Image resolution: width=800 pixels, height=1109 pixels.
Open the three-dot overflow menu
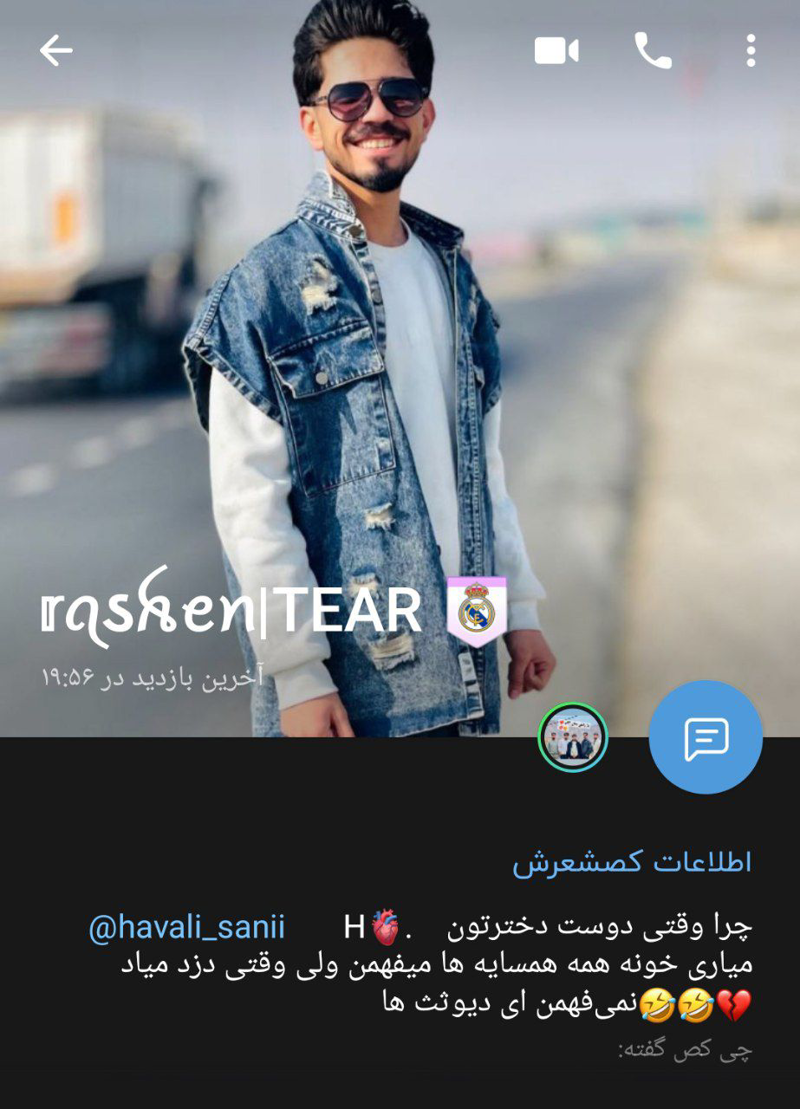[x=750, y=51]
